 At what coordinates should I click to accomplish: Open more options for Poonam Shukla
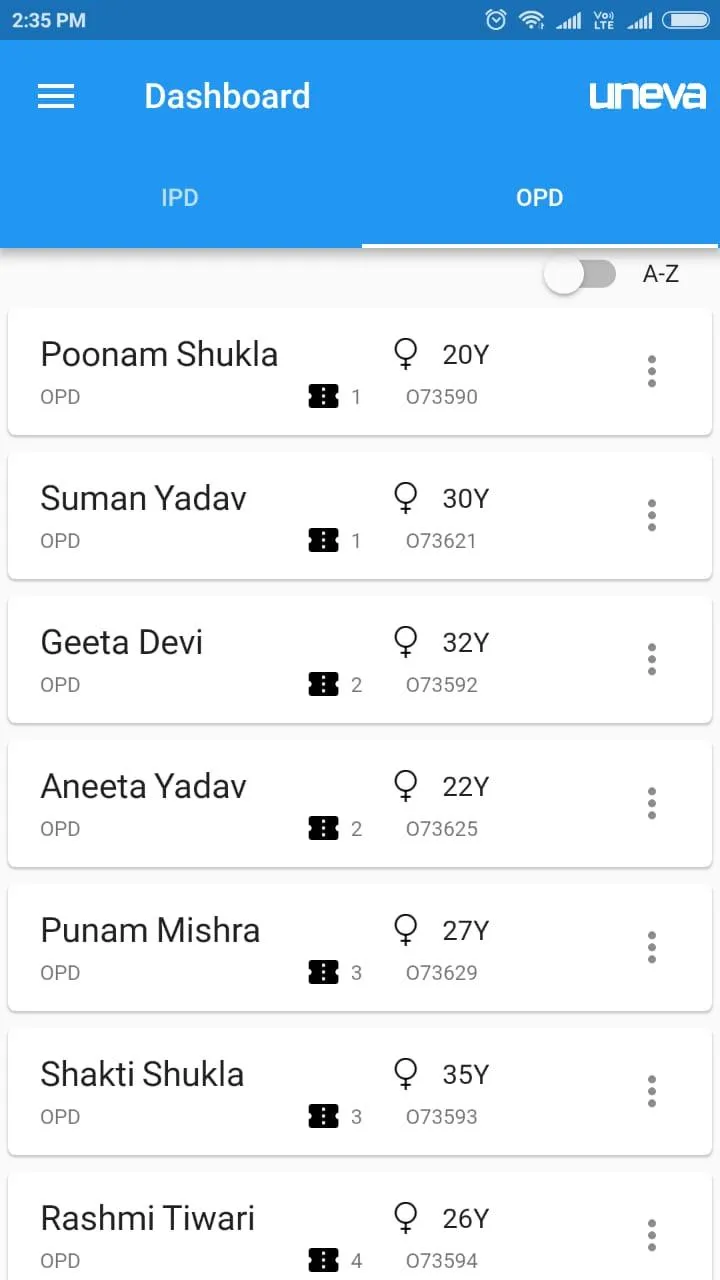point(652,371)
